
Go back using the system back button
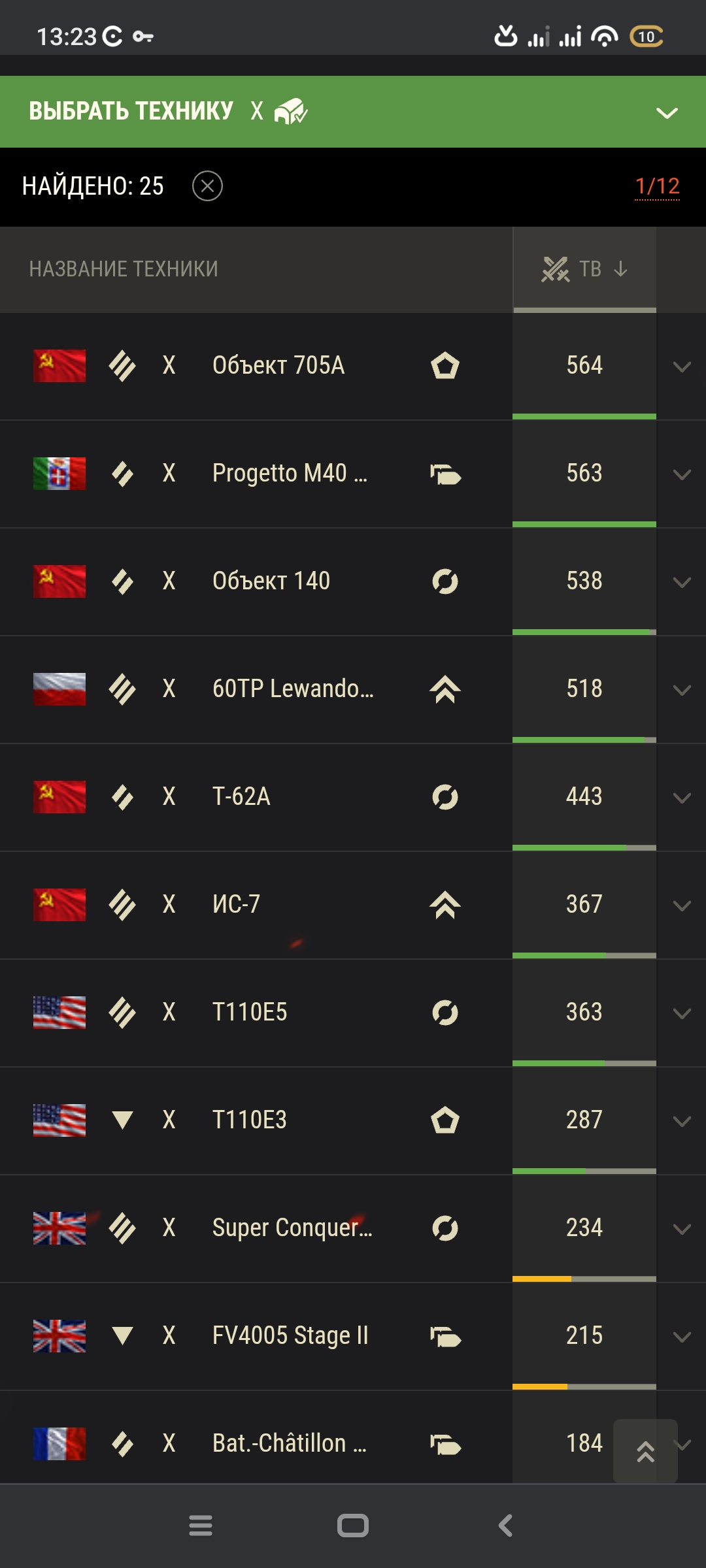pos(505,1526)
